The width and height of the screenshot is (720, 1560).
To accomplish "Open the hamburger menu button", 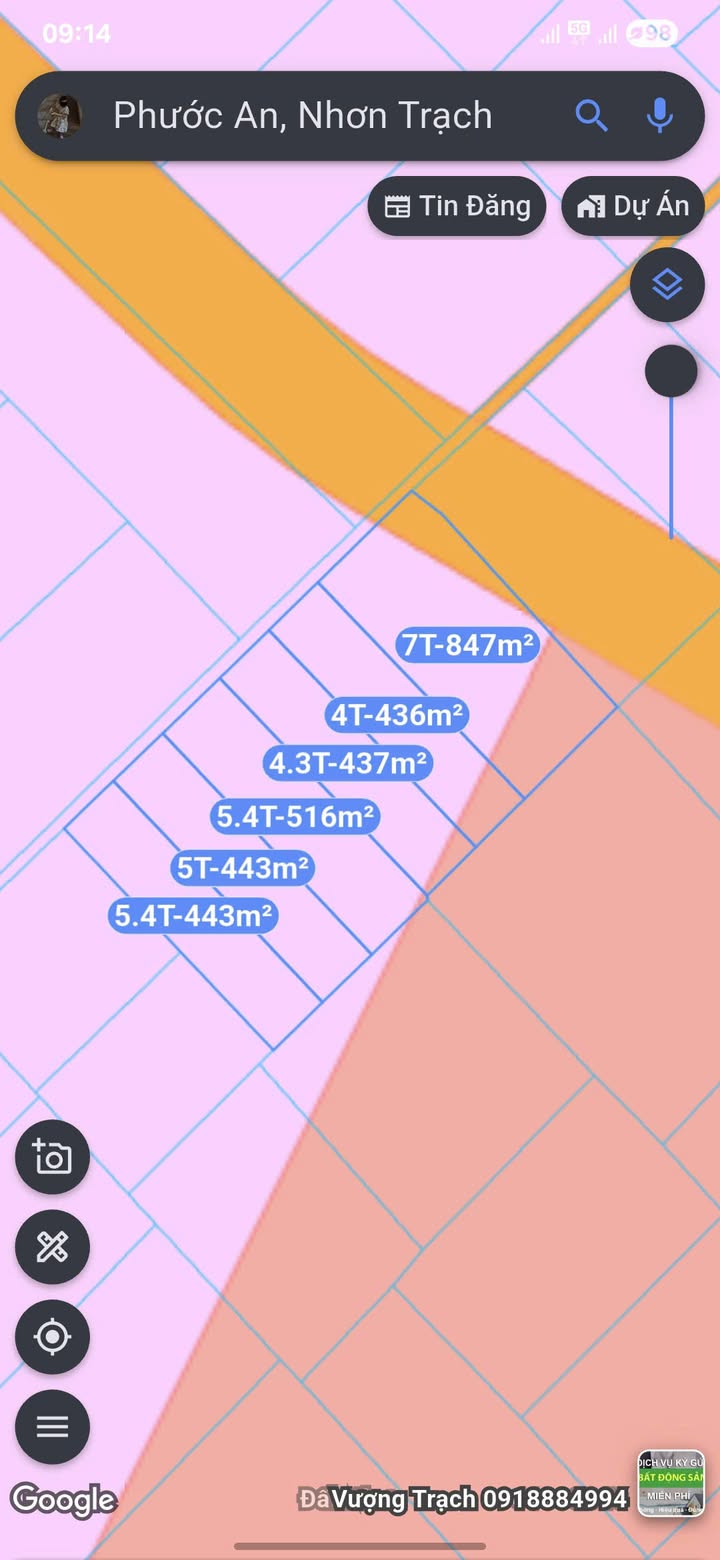I will click(52, 1427).
